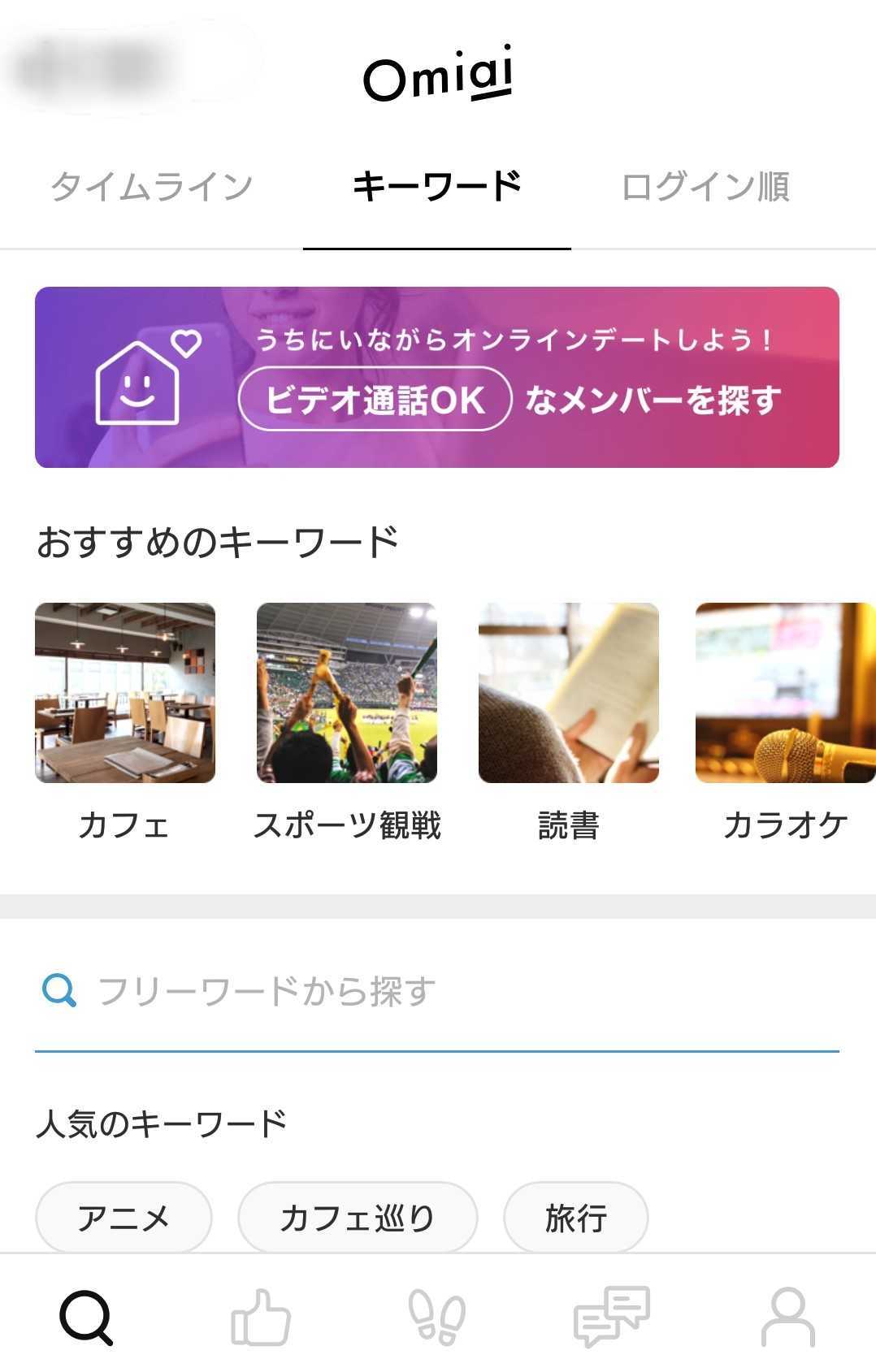
Task: Tap the カフェ巡り keyword chip
Action: point(358,1218)
